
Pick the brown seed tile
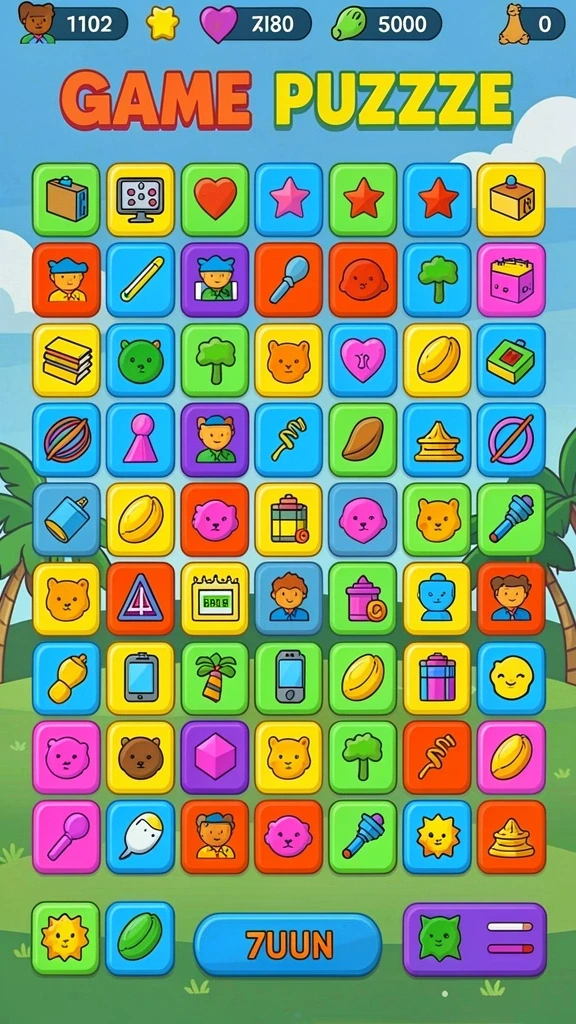pos(363,440)
